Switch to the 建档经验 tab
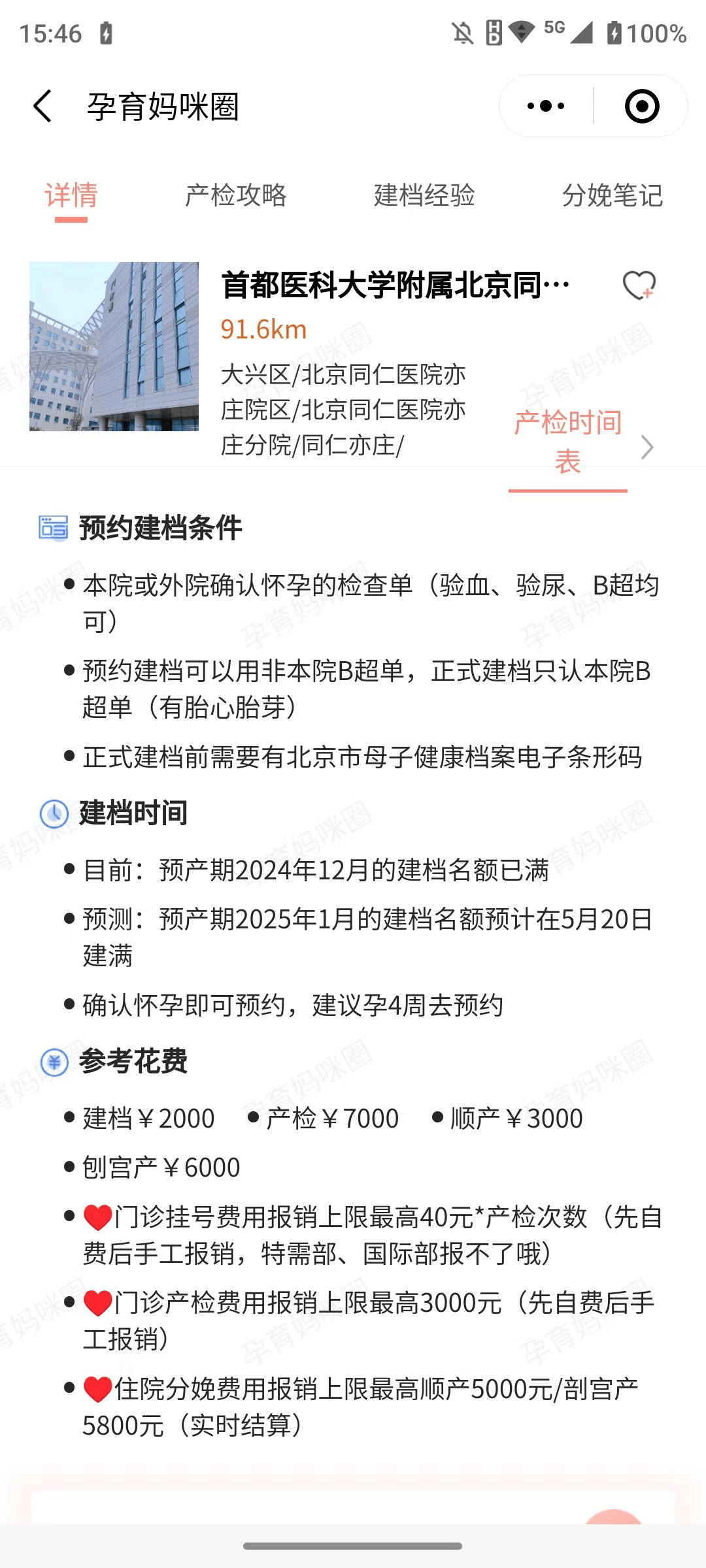This screenshot has width=706, height=1568. coord(424,193)
